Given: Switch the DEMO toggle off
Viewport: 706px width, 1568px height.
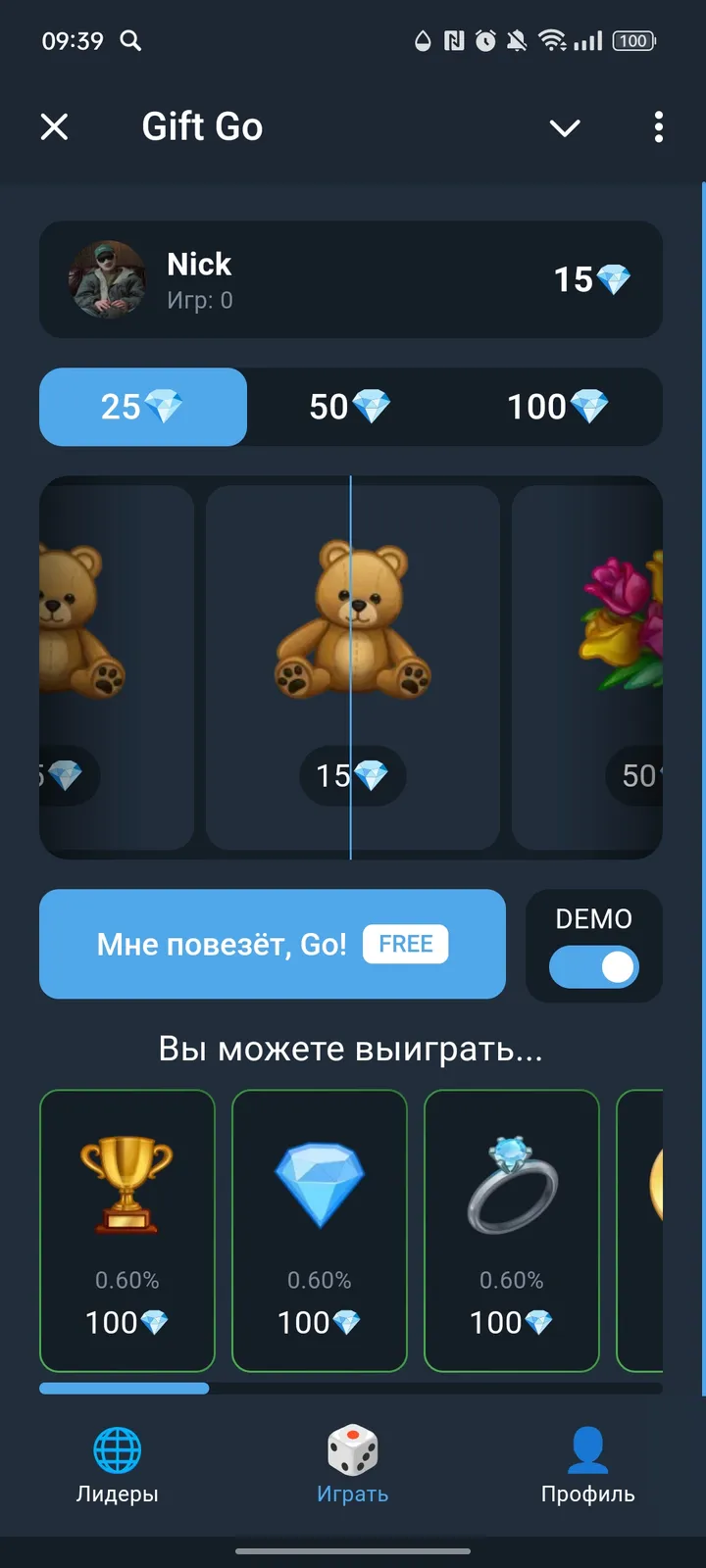Looking at the screenshot, I should click(x=592, y=967).
